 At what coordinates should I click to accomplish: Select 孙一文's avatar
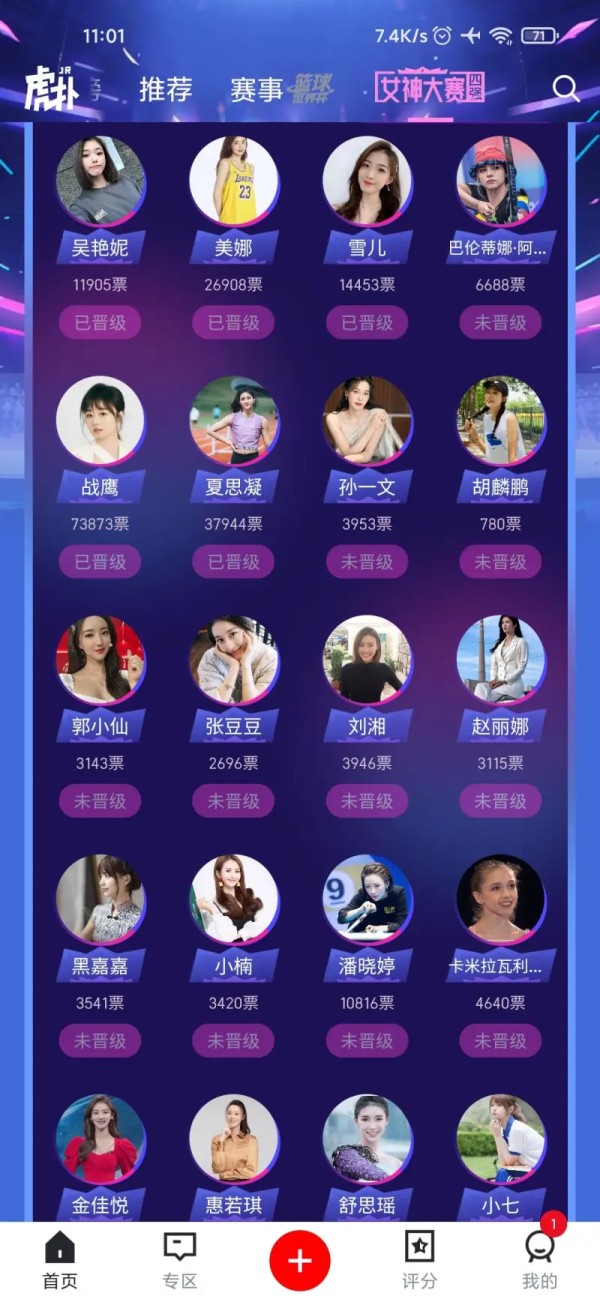point(367,420)
